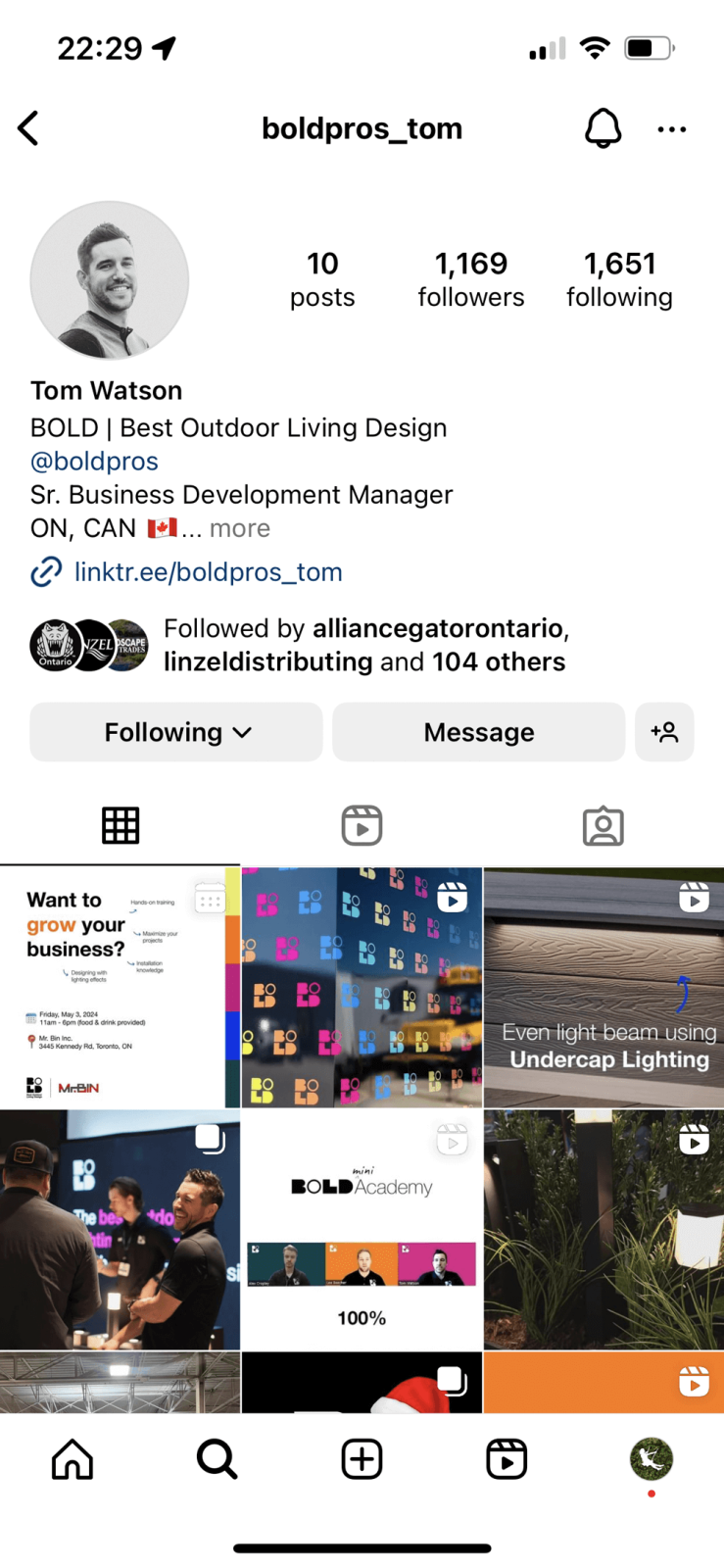
Task: Go back to the previous screen
Action: click(29, 128)
